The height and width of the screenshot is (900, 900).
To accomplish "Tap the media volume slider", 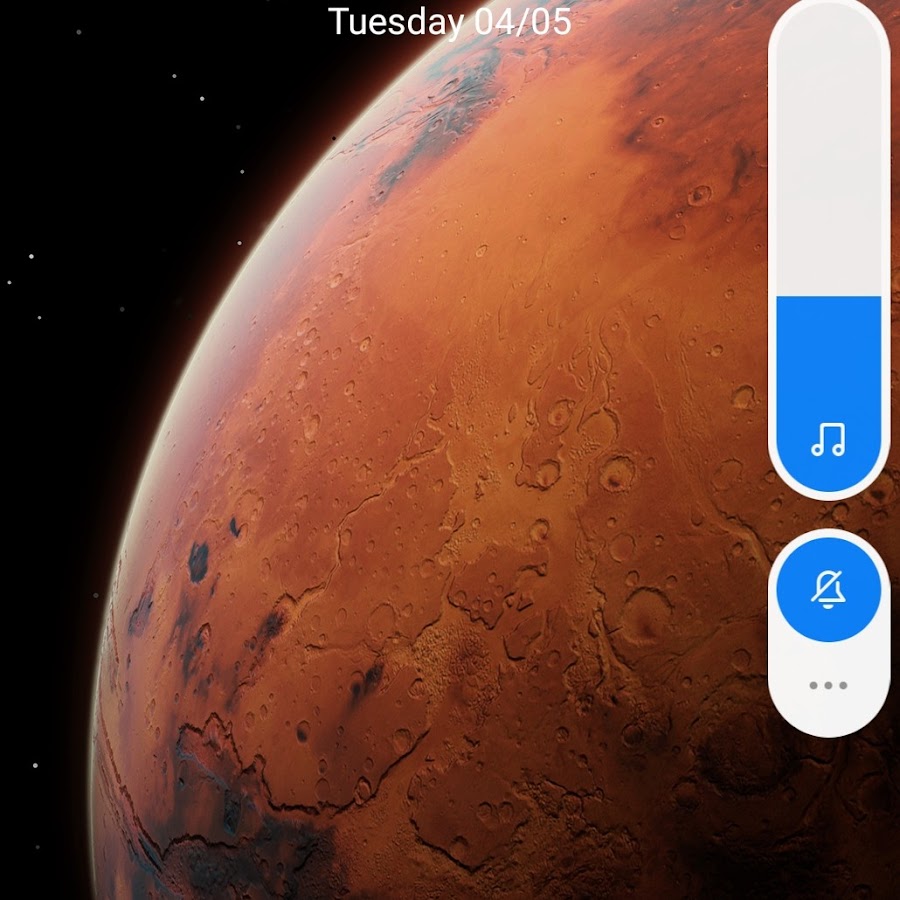I will point(828,250).
